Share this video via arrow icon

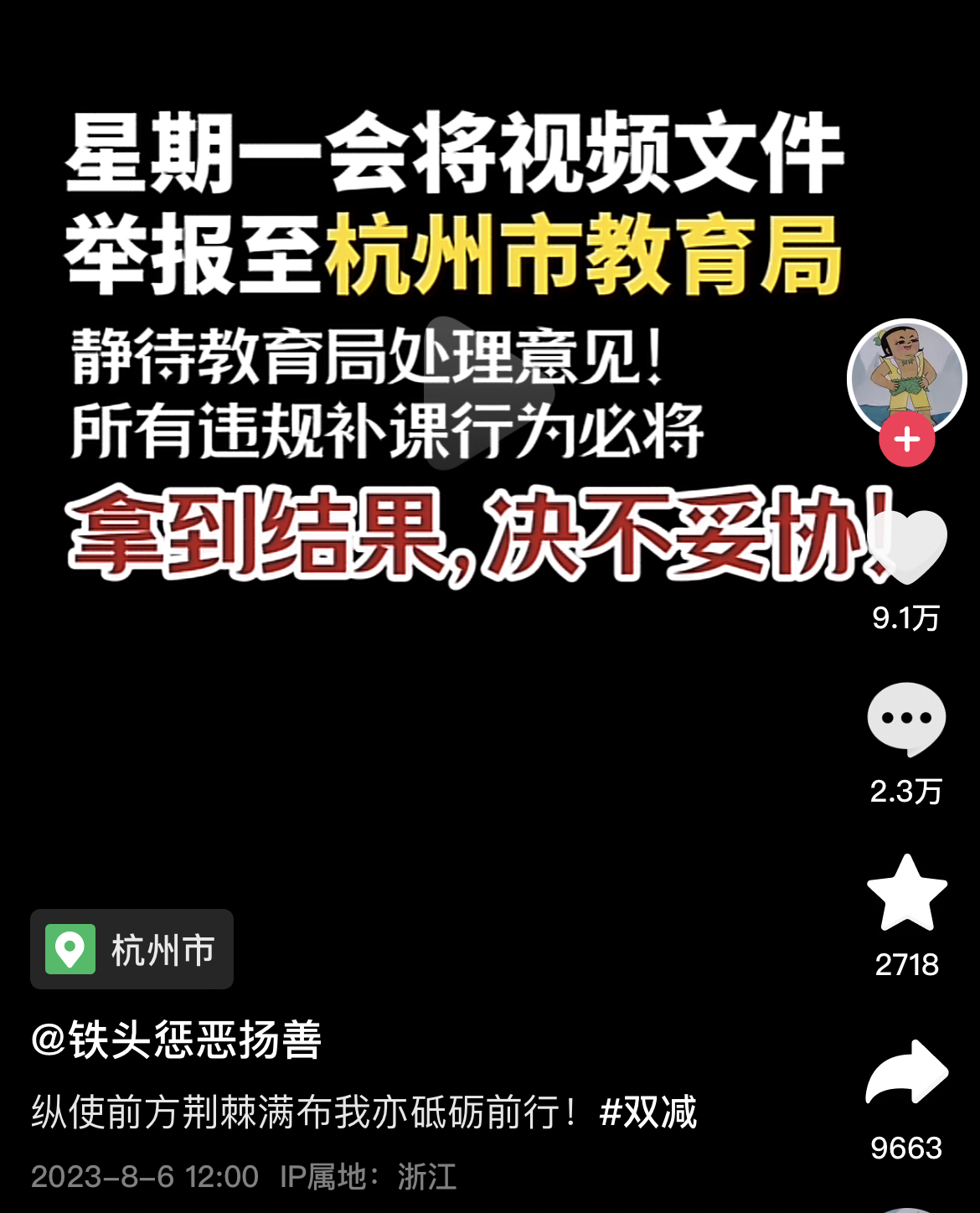coord(906,1073)
